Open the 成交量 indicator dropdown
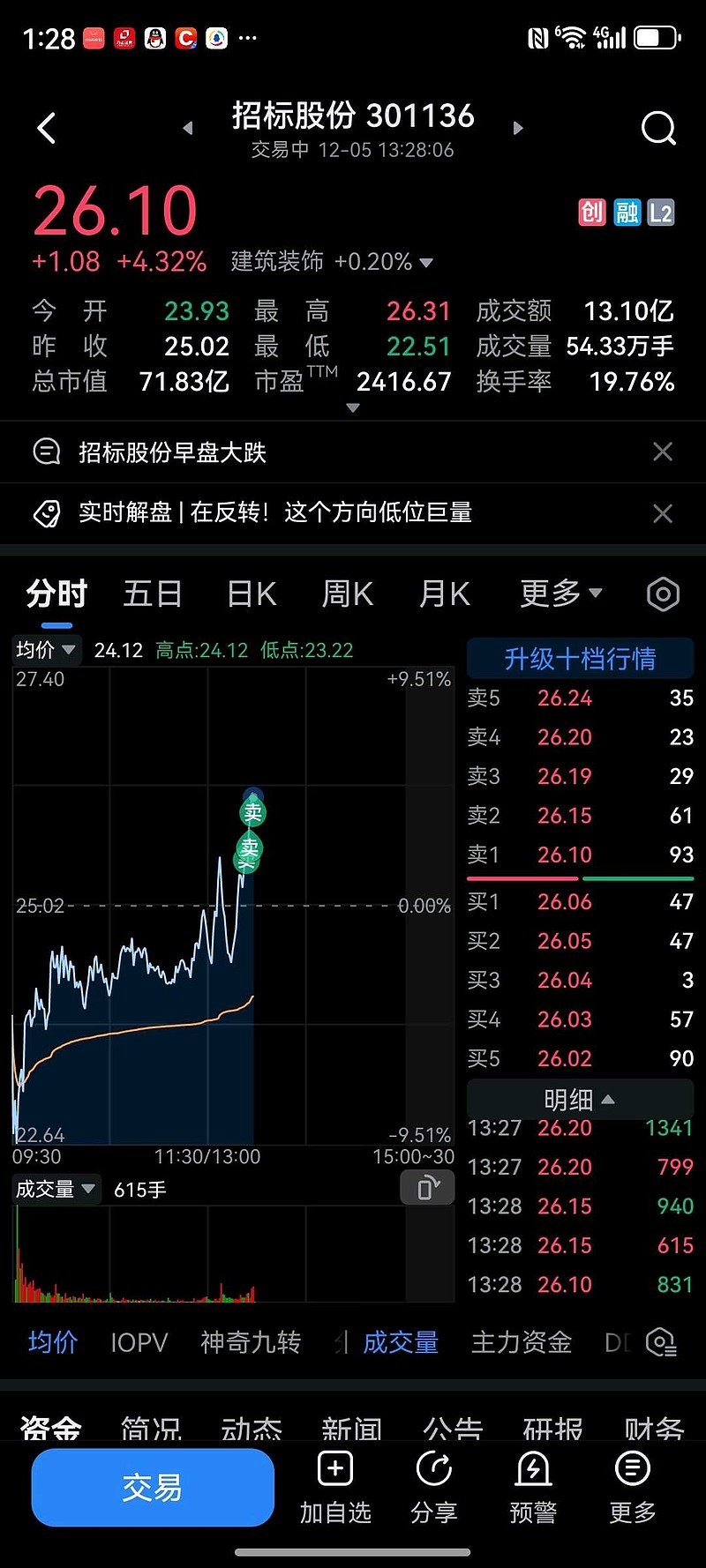This screenshot has width=706, height=1568. [56, 1190]
